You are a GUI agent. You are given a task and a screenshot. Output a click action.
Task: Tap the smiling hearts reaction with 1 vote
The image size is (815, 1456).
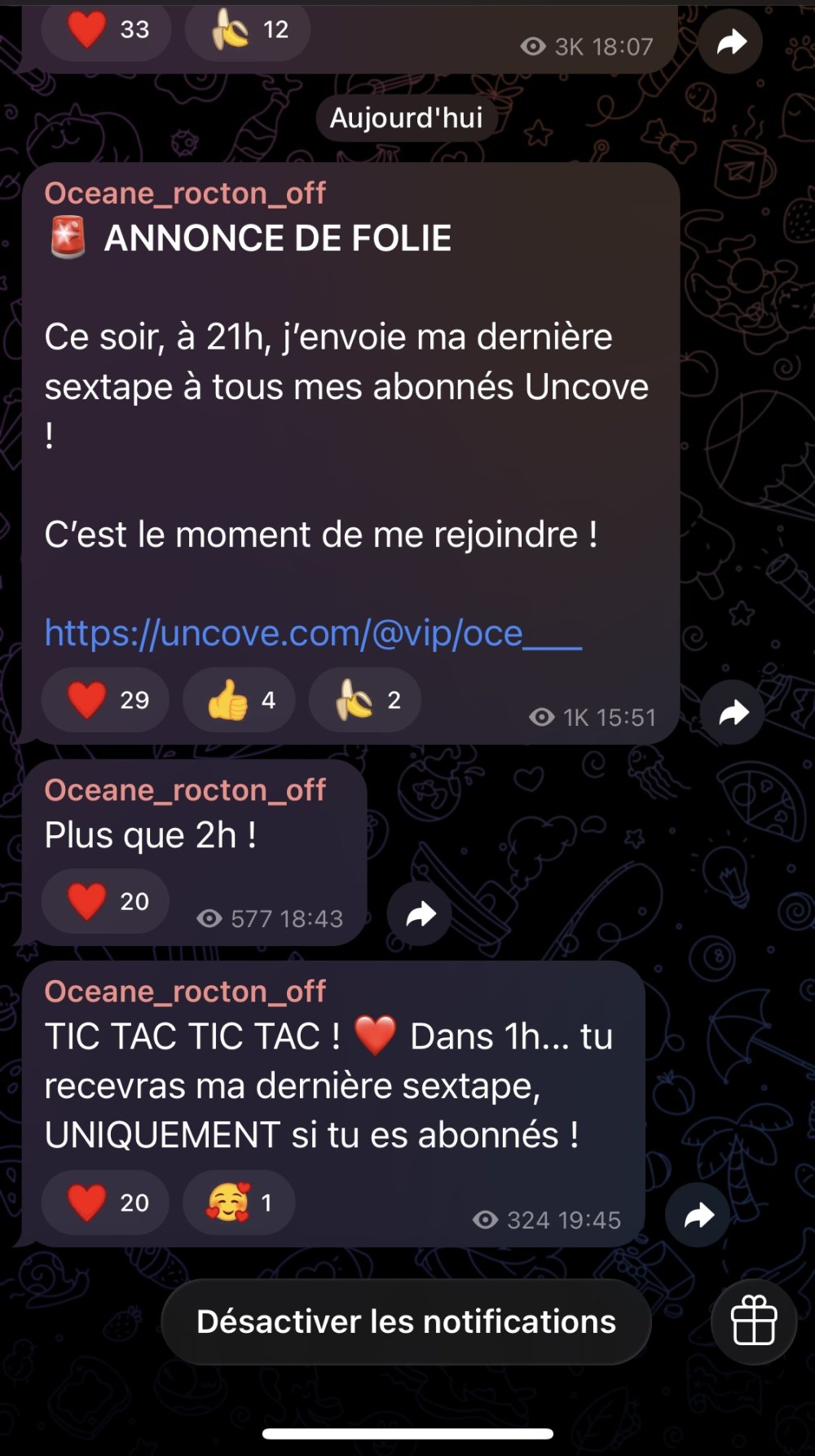(240, 1203)
